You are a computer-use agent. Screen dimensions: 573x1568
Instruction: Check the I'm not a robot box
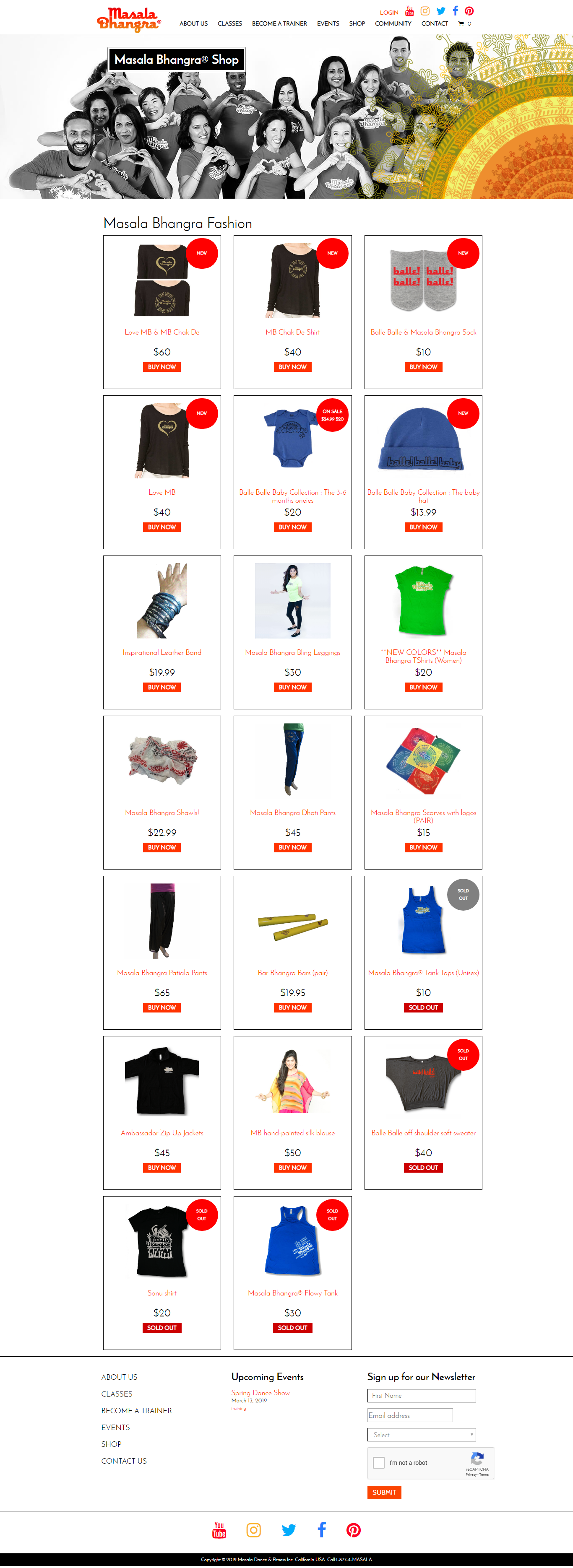pyautogui.click(x=379, y=1463)
